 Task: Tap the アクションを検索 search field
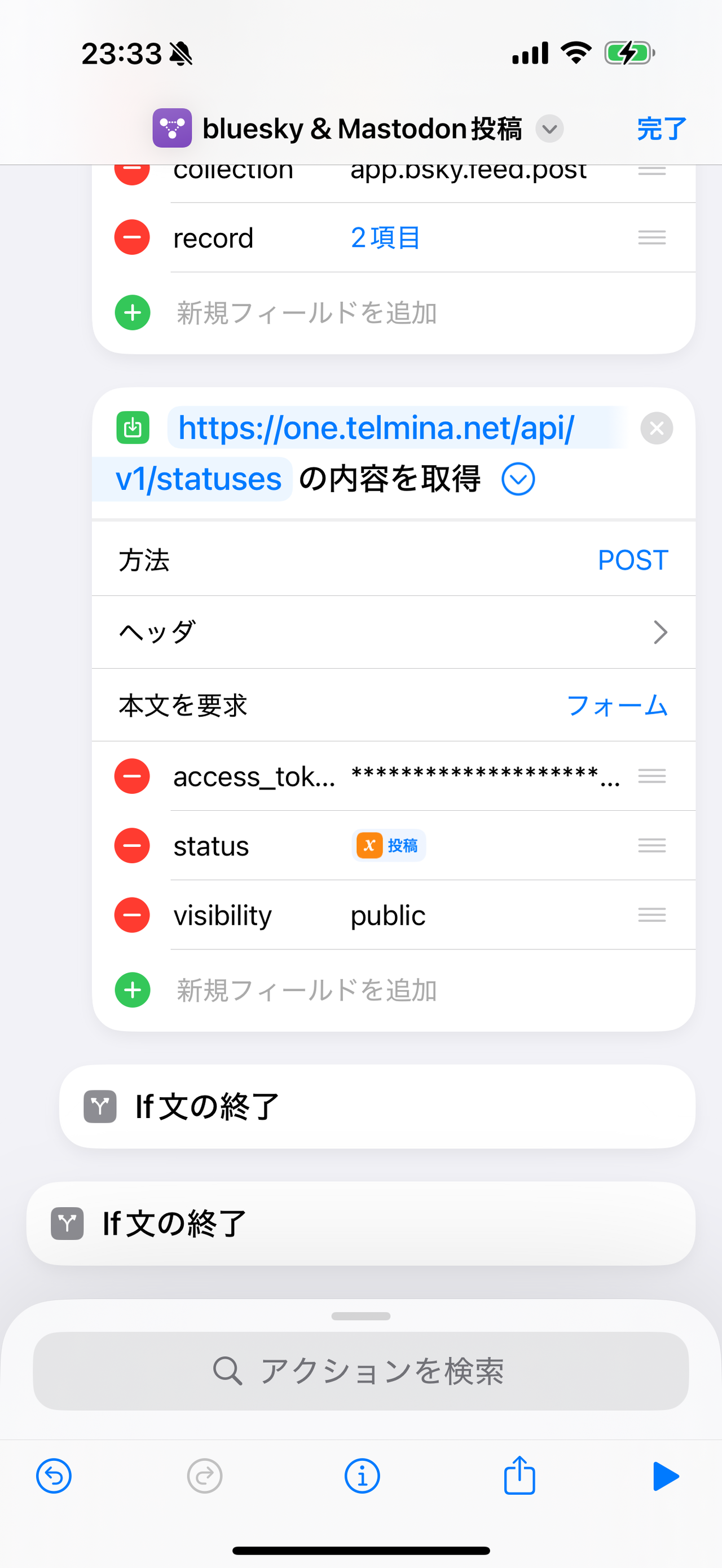[360, 1371]
